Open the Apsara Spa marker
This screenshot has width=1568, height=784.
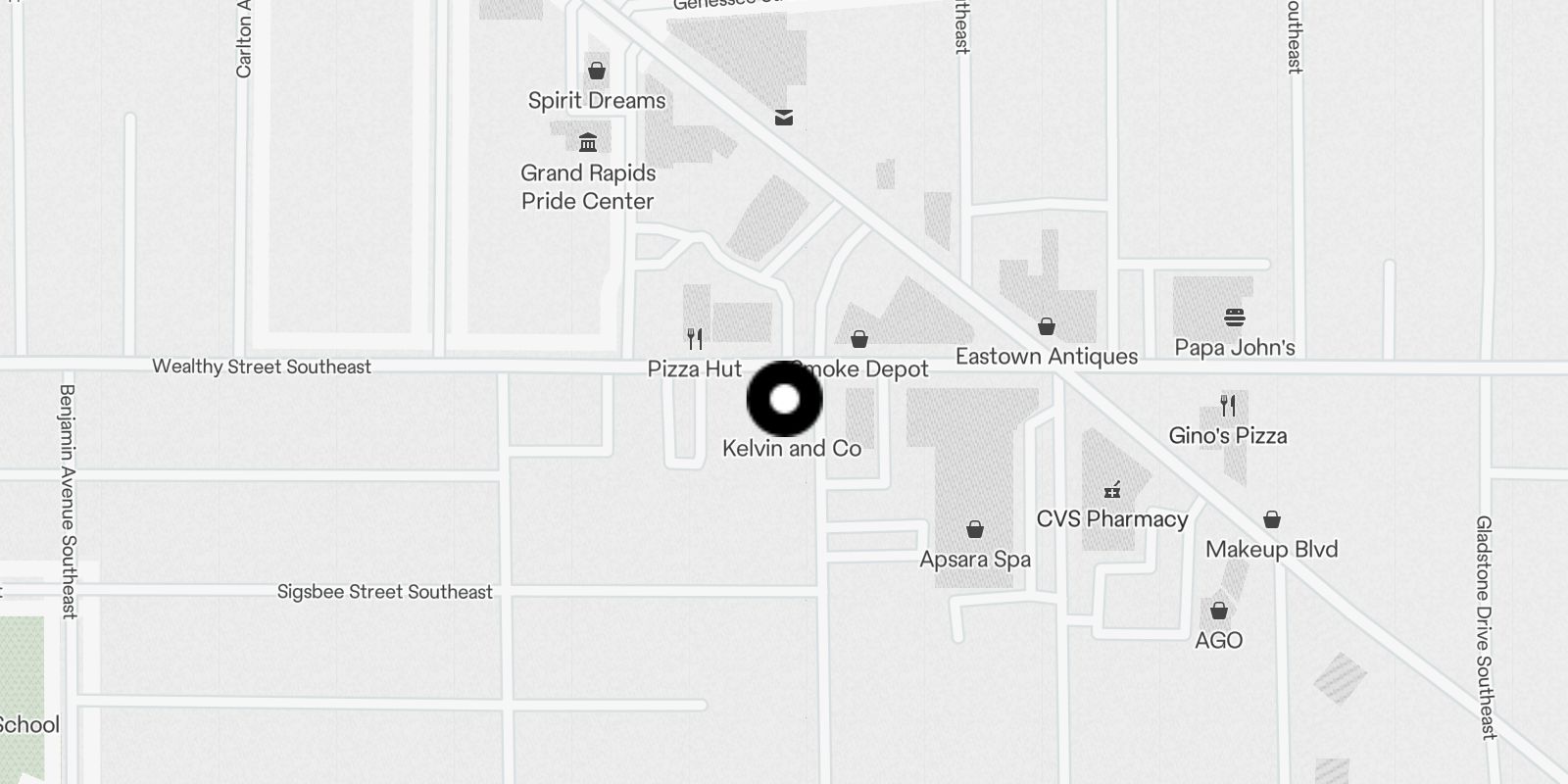tap(975, 529)
